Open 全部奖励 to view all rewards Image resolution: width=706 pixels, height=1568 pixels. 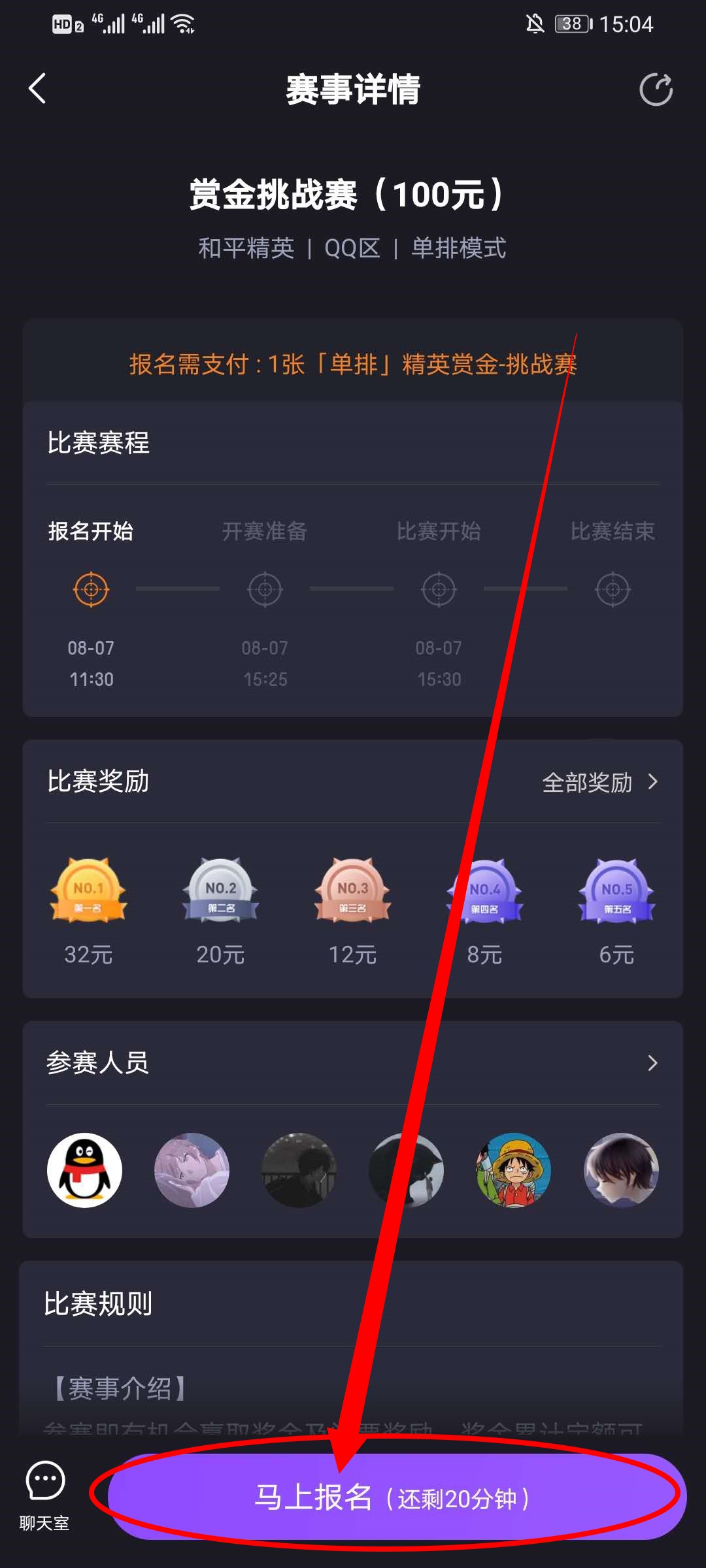pos(599,782)
